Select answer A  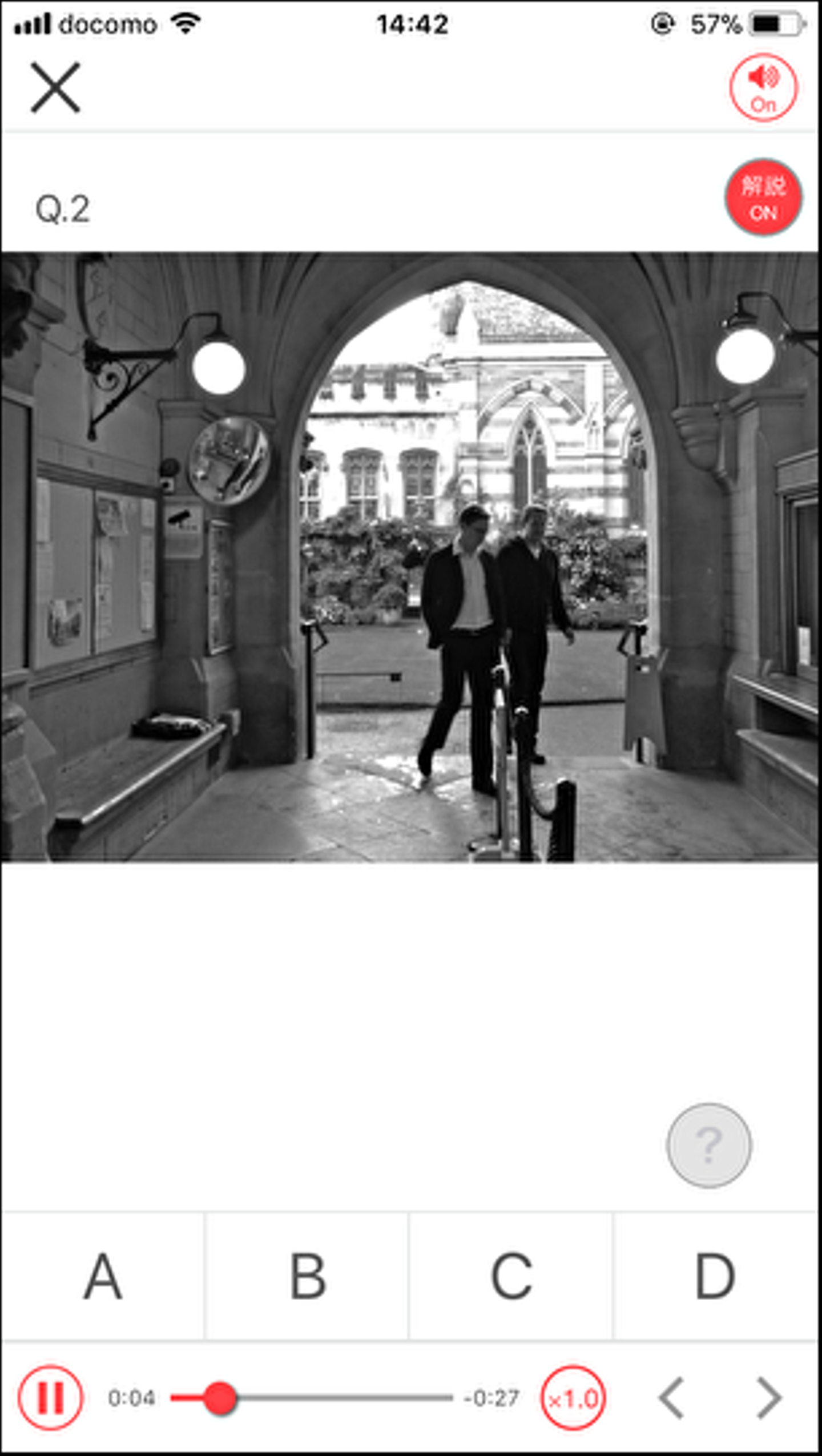click(x=103, y=1276)
